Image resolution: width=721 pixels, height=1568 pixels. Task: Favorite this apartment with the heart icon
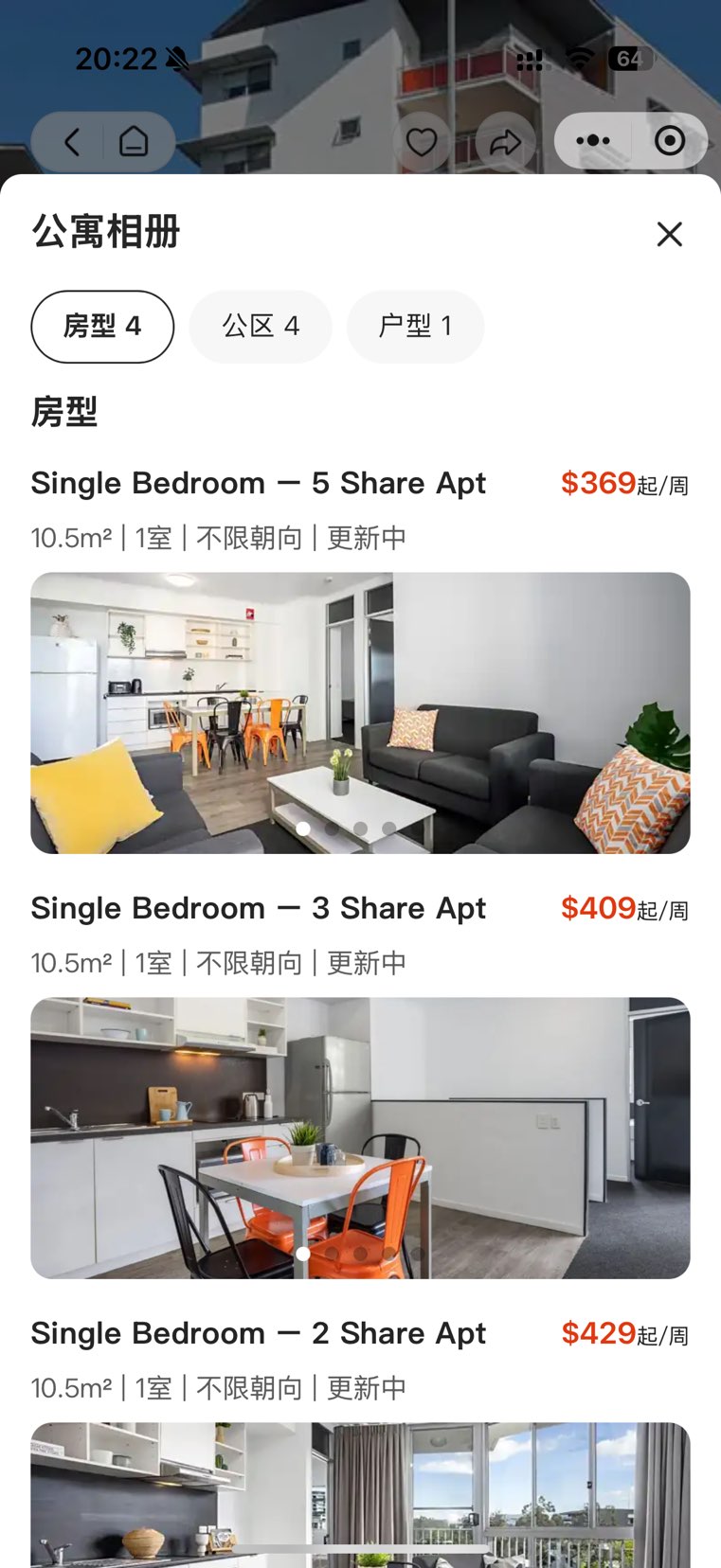(422, 142)
